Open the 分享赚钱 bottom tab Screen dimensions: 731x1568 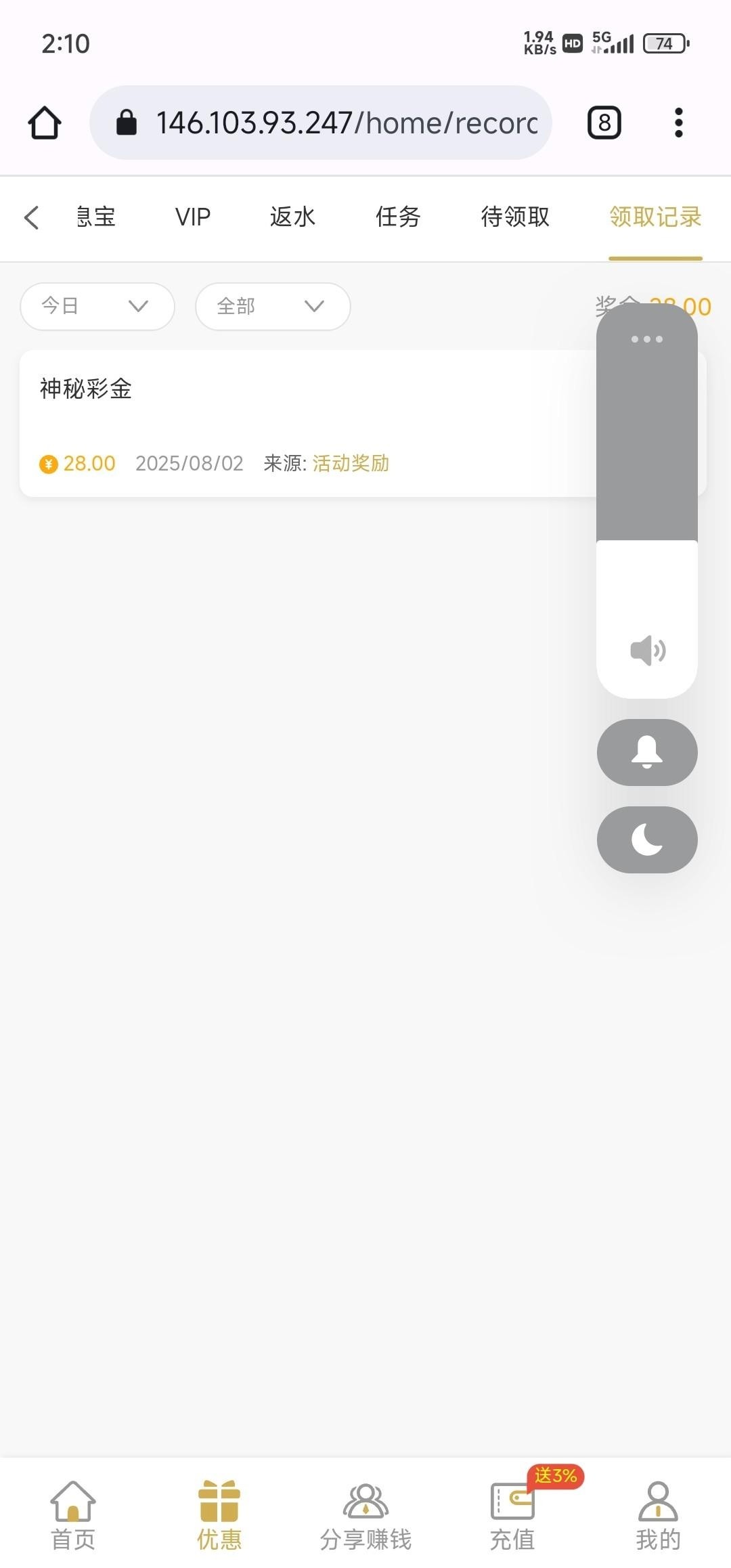point(365,1515)
